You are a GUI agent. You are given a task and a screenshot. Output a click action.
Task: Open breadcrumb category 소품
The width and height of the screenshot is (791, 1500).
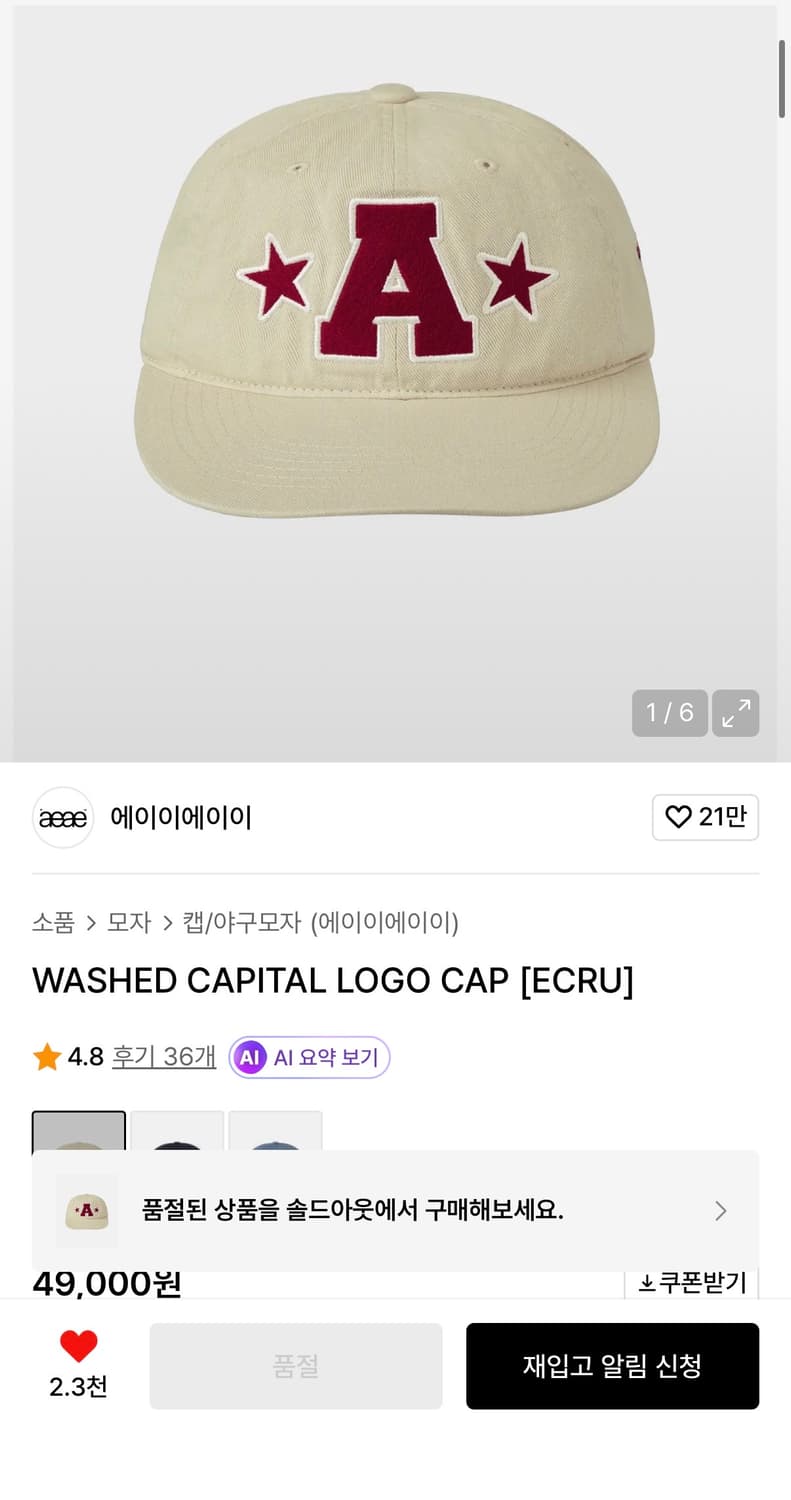point(54,923)
